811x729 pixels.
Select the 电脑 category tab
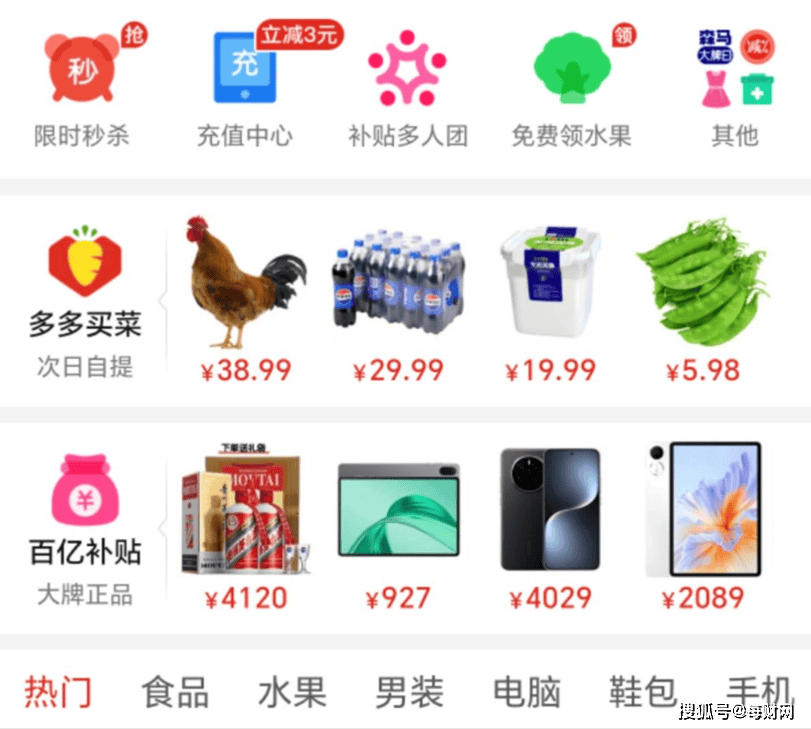click(x=527, y=692)
